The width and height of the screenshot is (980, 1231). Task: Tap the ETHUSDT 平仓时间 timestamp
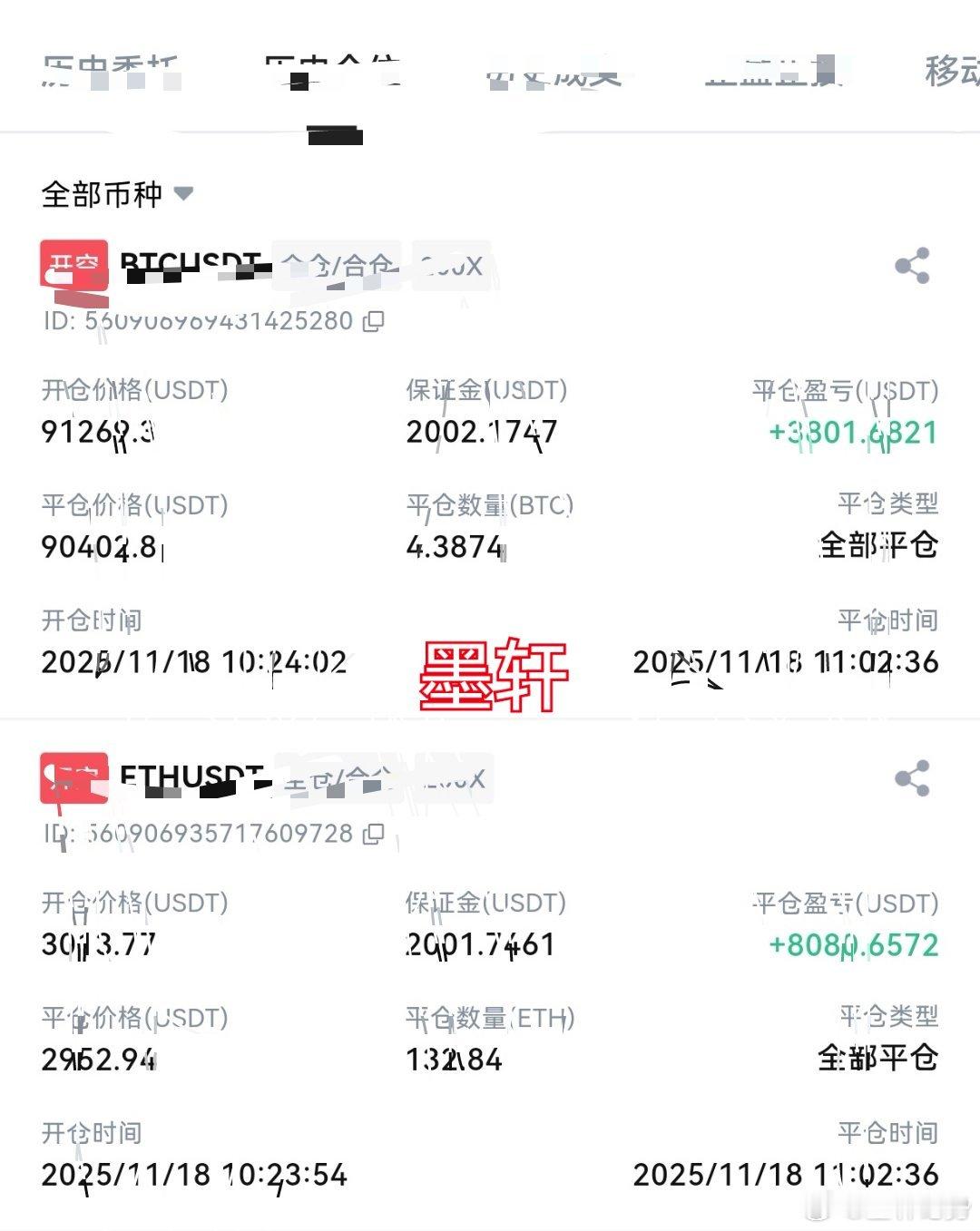point(788,1175)
